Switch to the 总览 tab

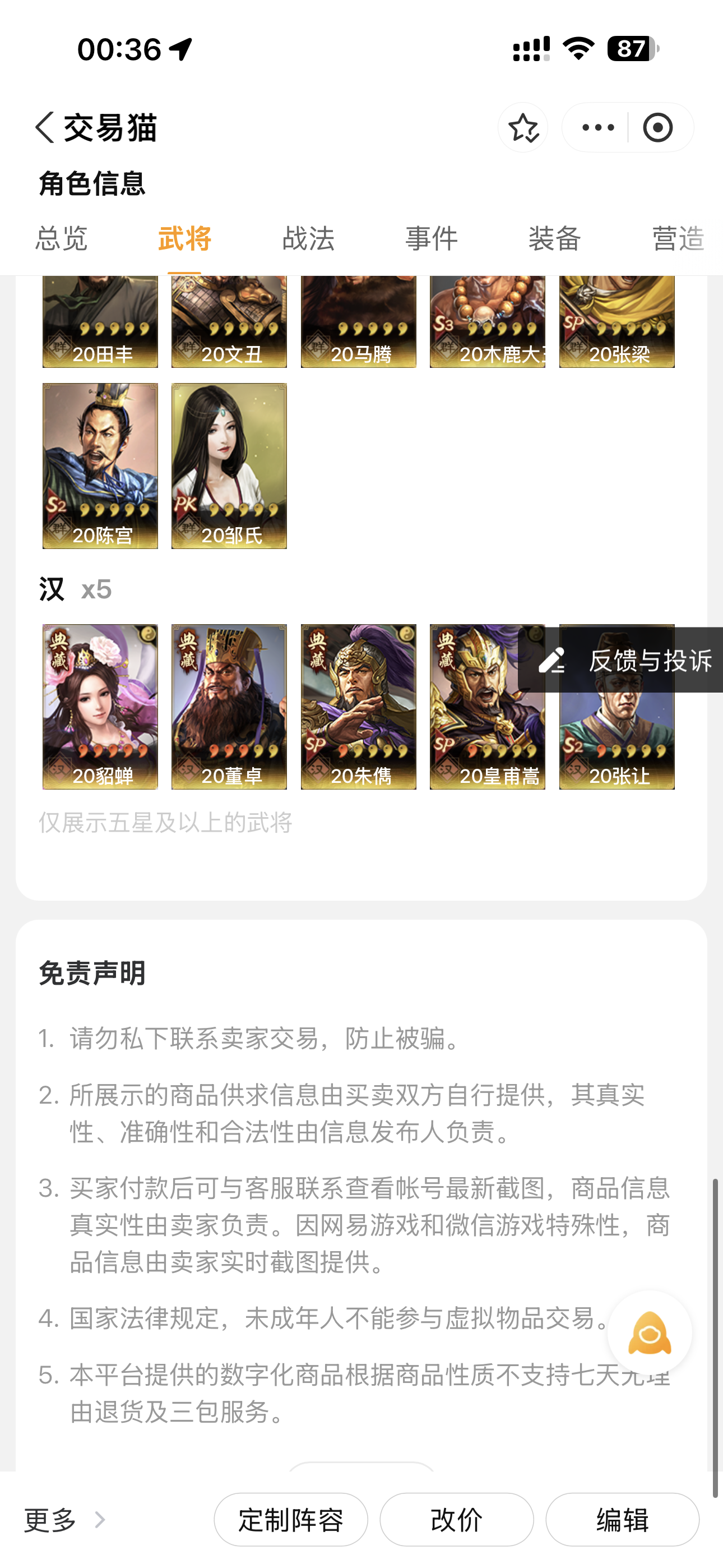click(62, 238)
